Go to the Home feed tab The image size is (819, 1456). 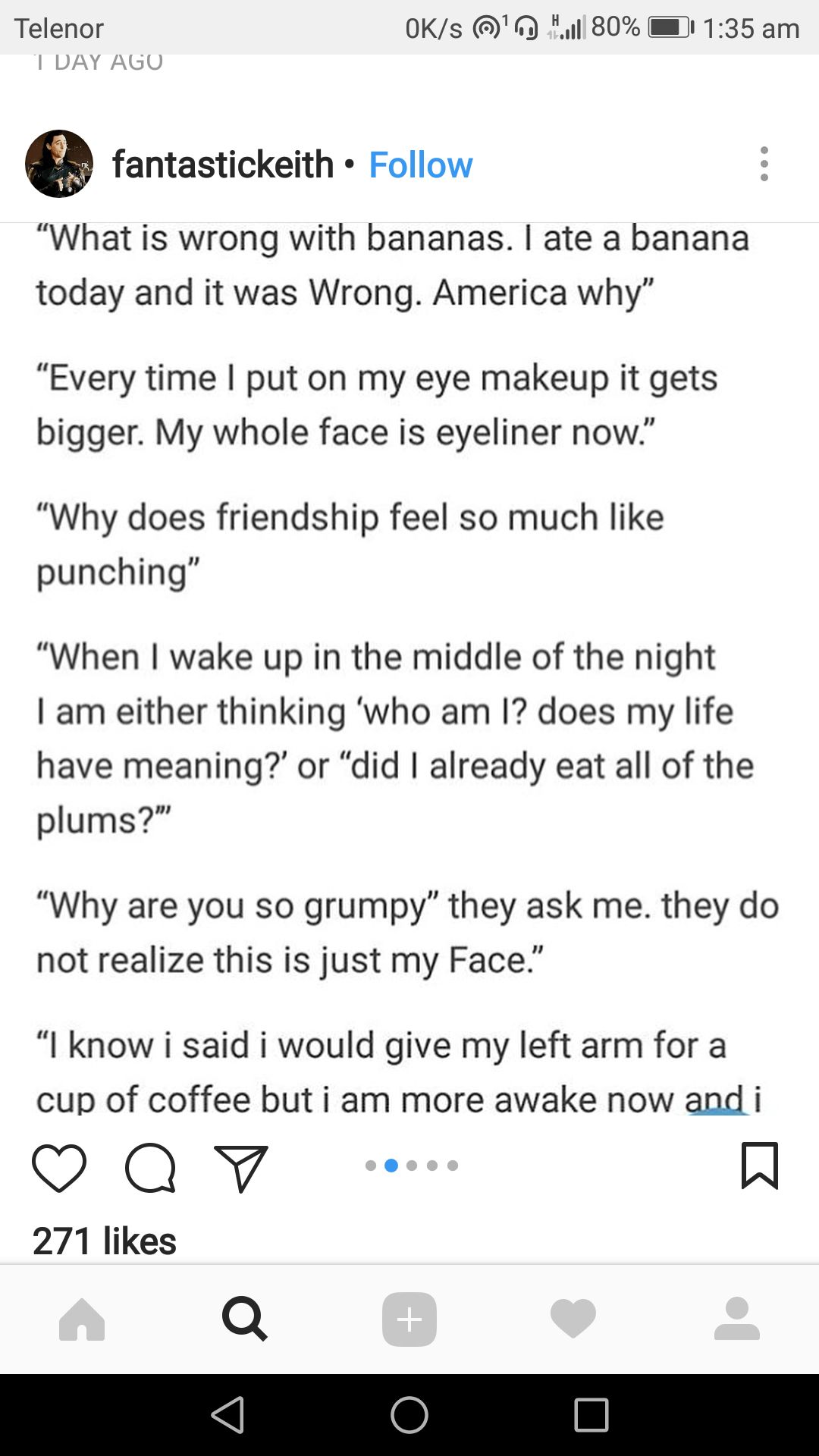click(x=82, y=1319)
